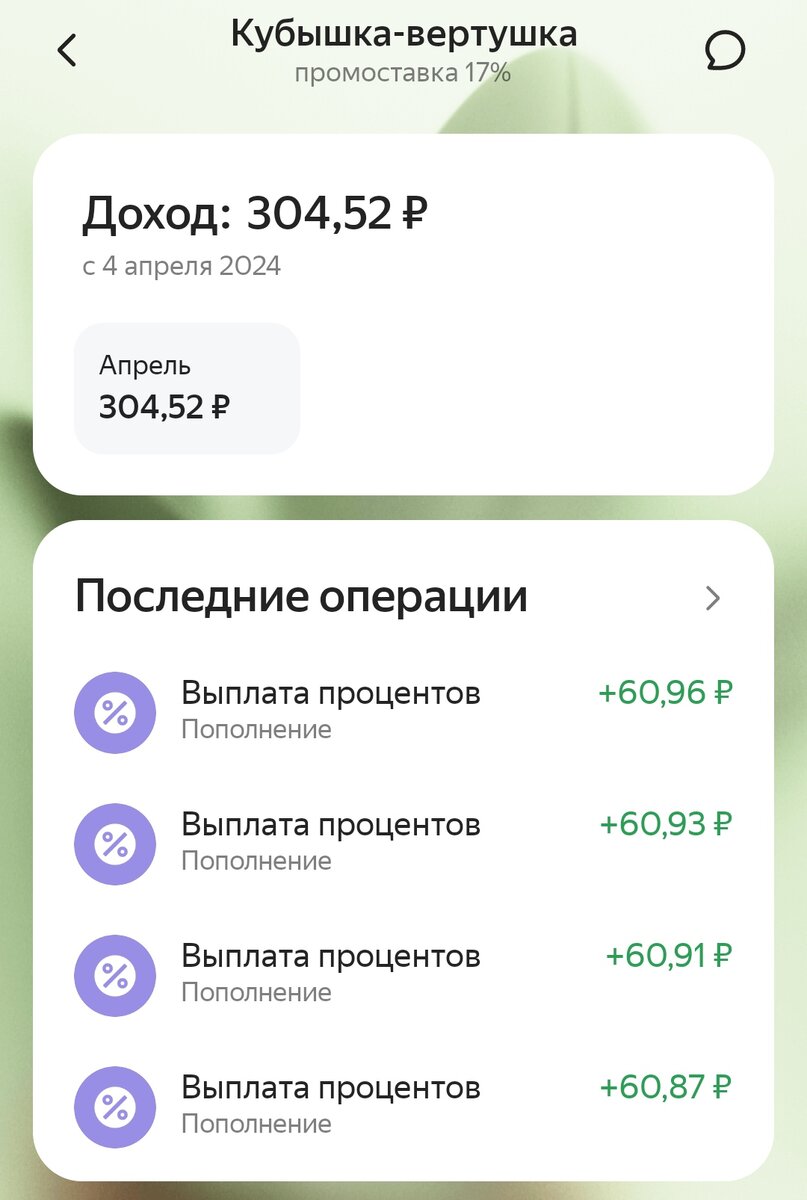The width and height of the screenshot is (807, 1200).
Task: Tap the percent badge of the bottom interest payout
Action: point(115,1107)
